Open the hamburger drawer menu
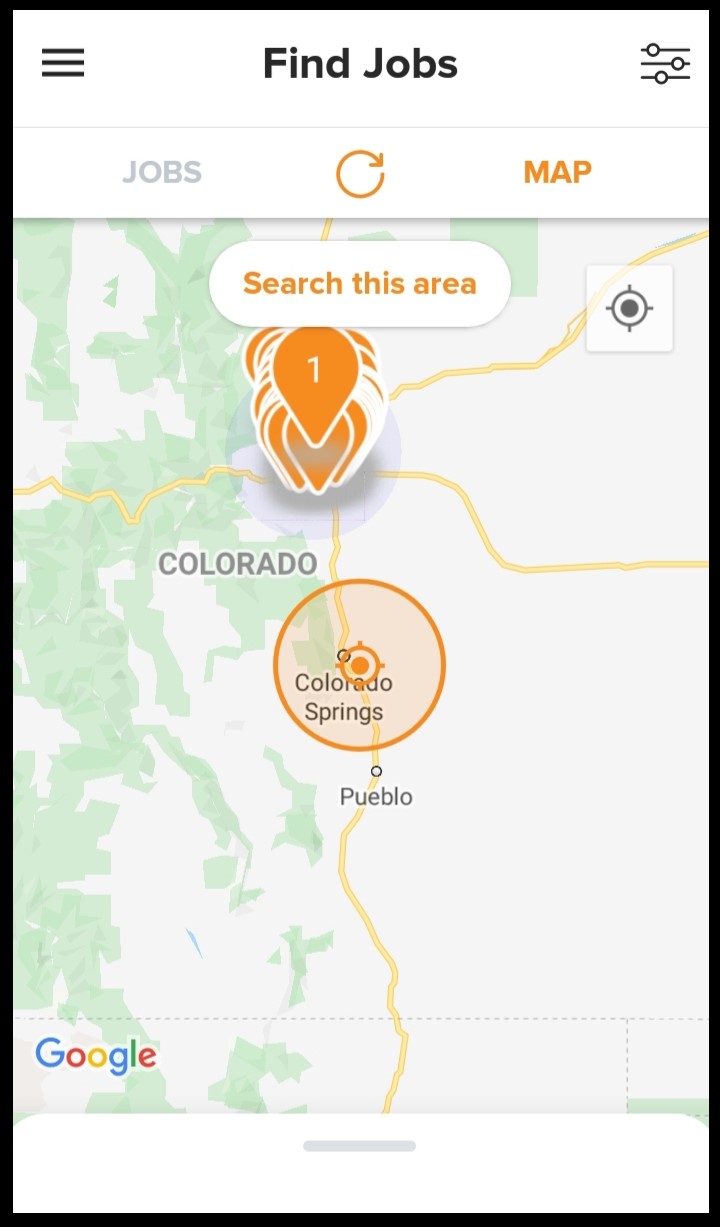The image size is (720, 1227). 63,64
